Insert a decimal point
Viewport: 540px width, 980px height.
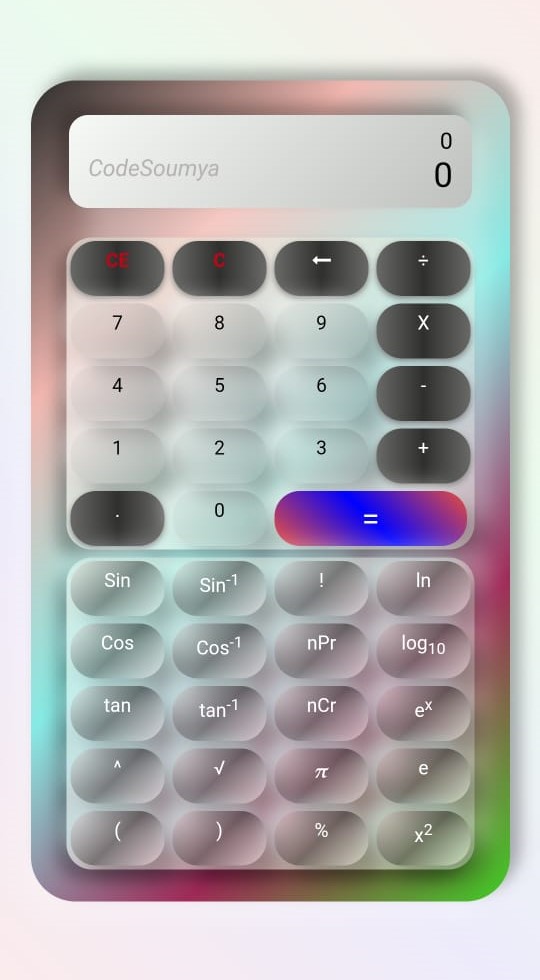tap(118, 518)
